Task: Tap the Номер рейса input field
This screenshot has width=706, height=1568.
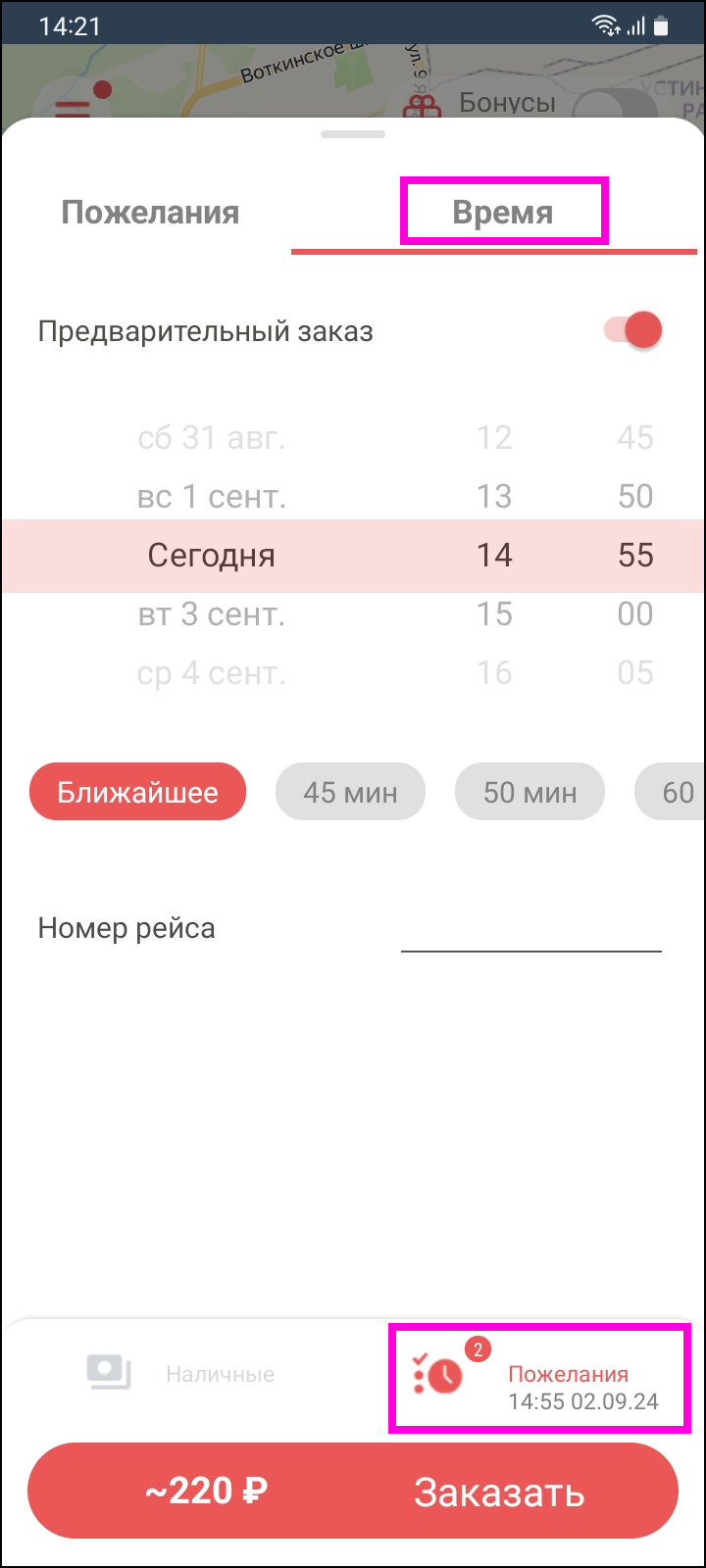Action: click(x=530, y=931)
